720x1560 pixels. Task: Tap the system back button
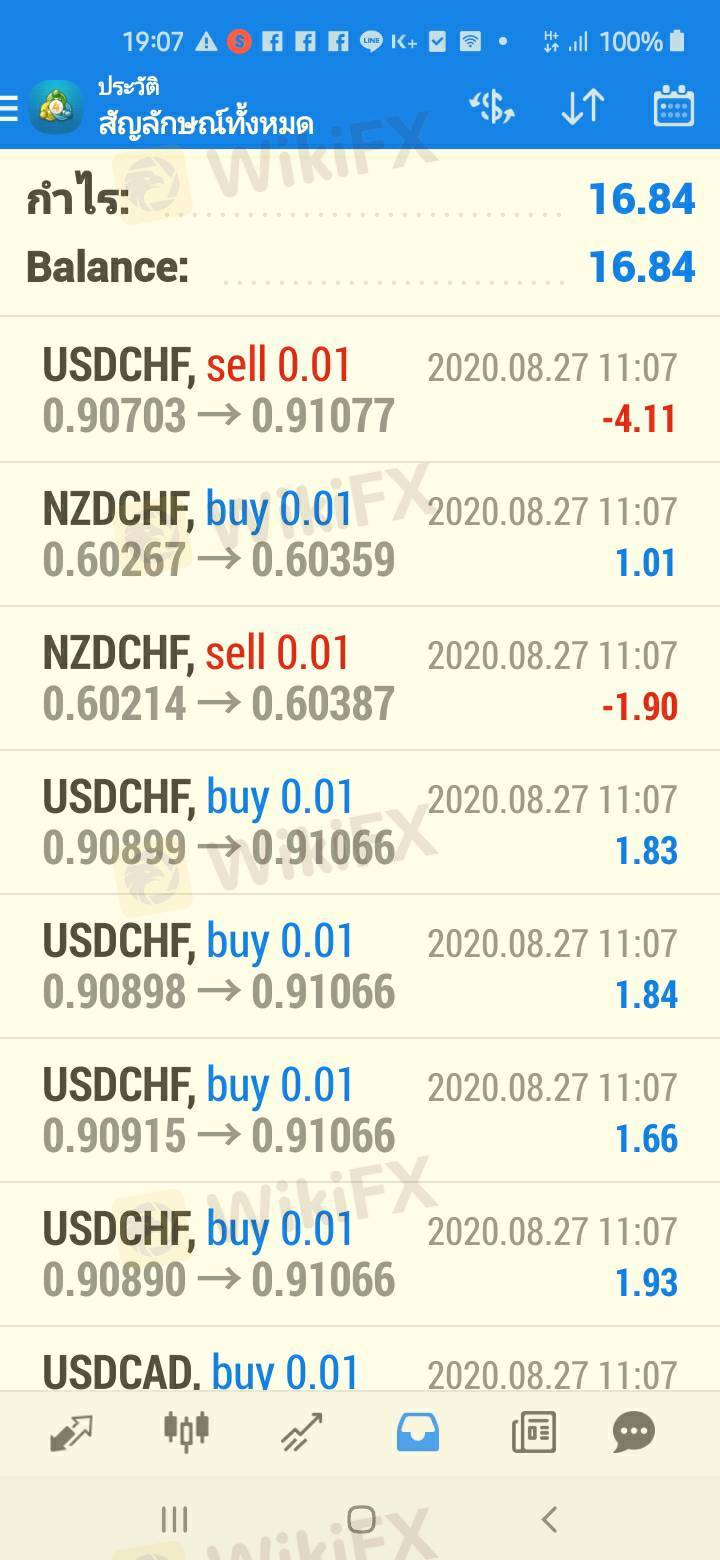pyautogui.click(x=548, y=1520)
